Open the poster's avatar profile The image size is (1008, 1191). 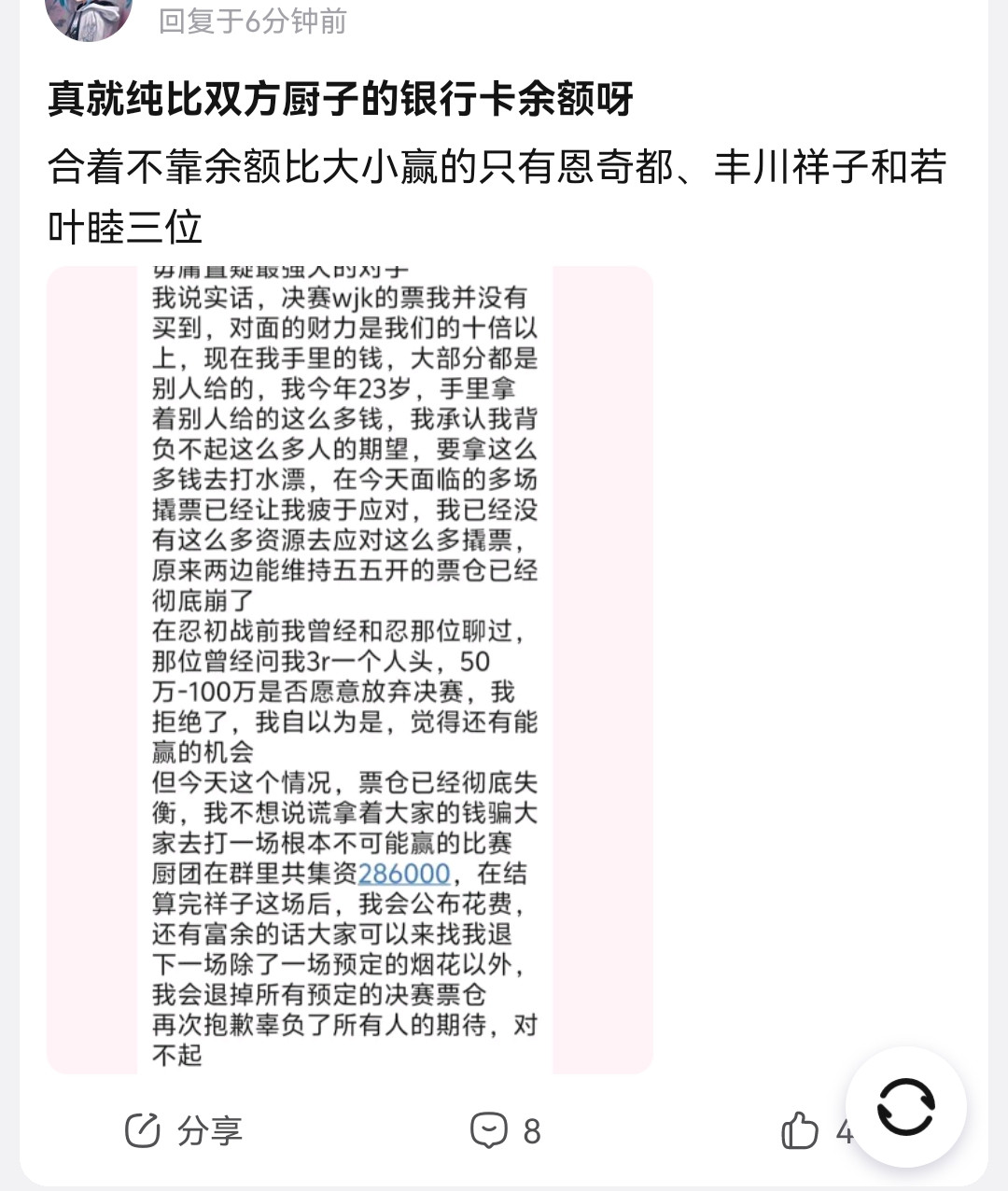89,16
